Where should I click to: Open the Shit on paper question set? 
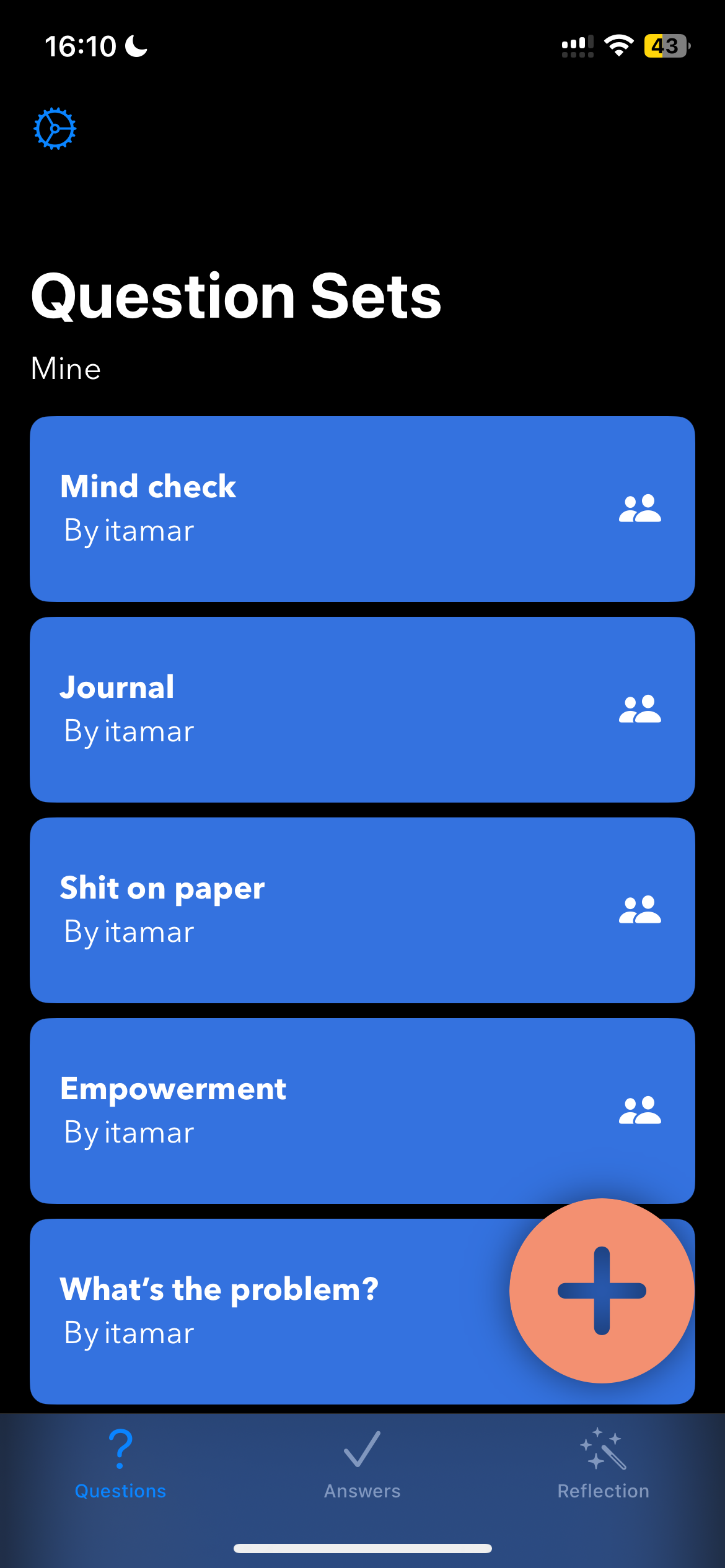click(x=310, y=910)
